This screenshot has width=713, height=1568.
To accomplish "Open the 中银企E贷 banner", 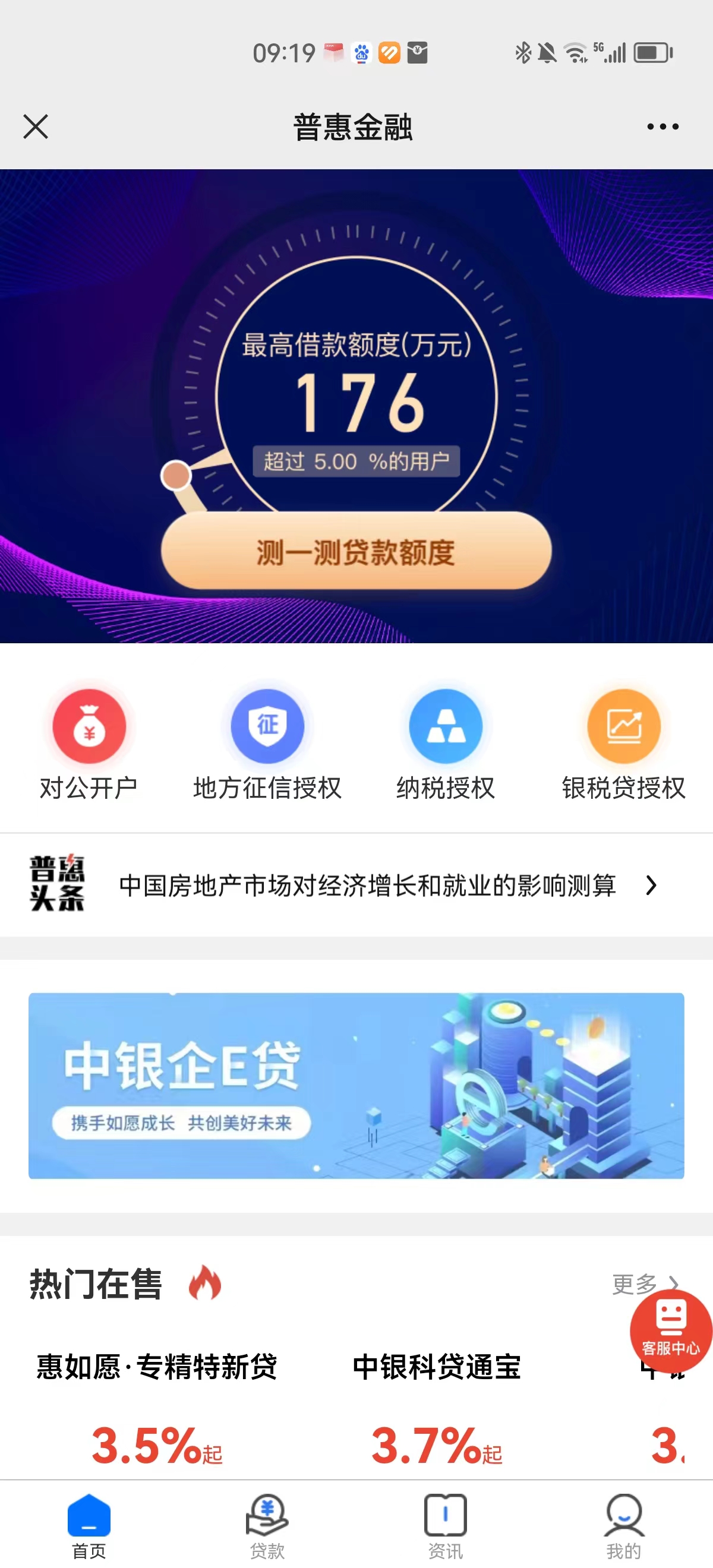I will pos(356,1085).
